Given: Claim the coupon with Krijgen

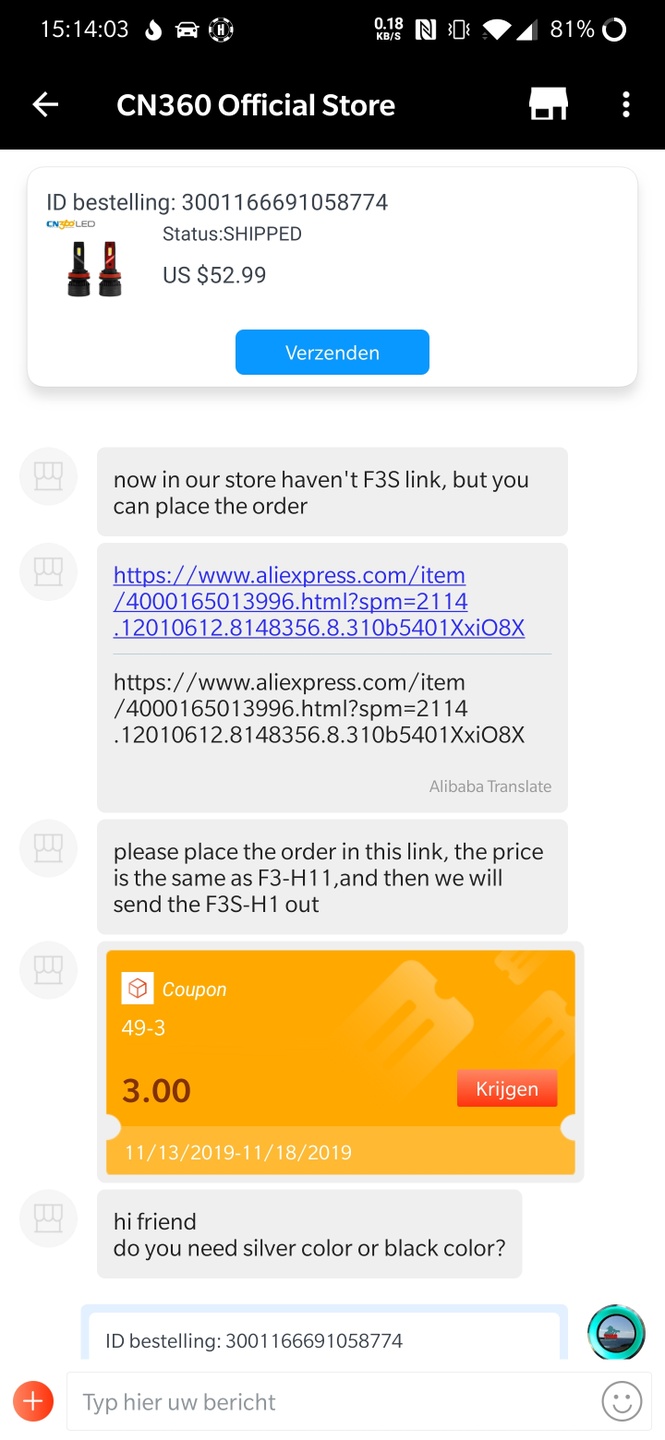Looking at the screenshot, I should tap(507, 1088).
